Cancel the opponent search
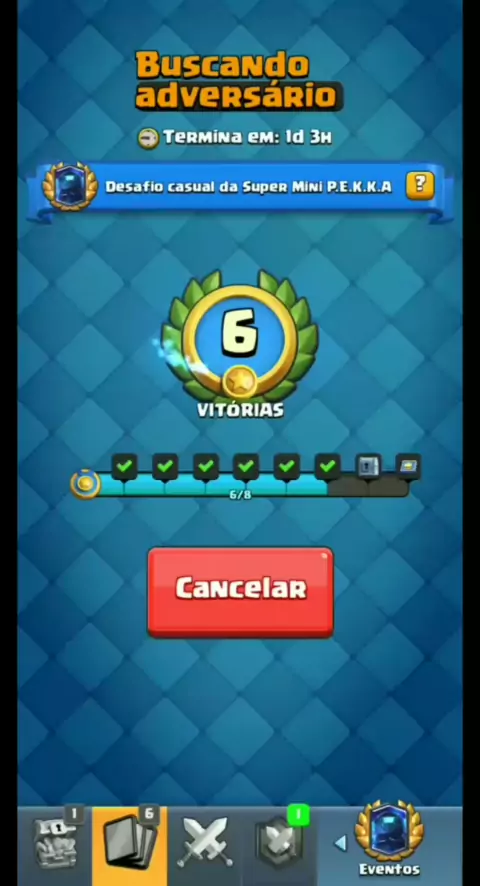Image resolution: width=480 pixels, height=886 pixels. [240, 592]
